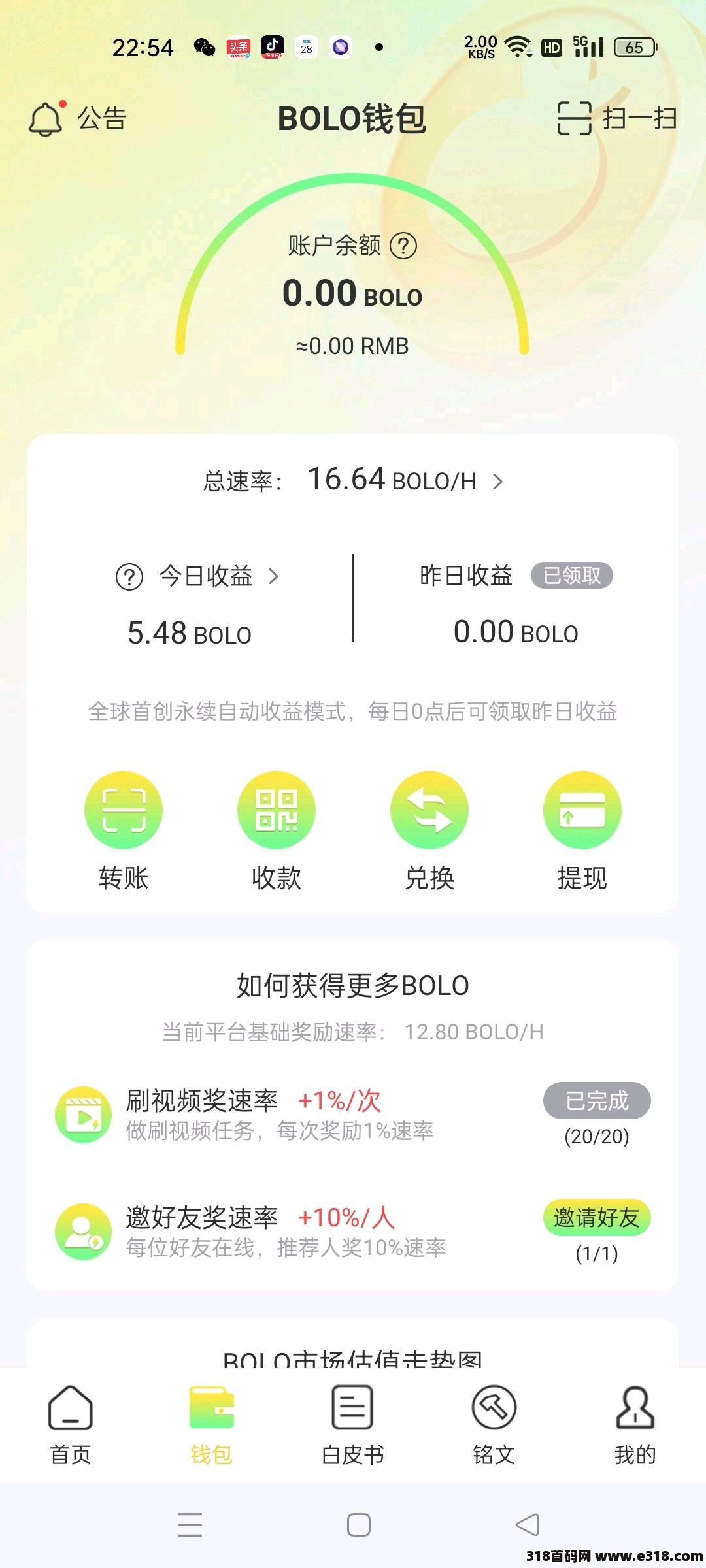Open the 转账 transfer function
Screen dimensions: 706x1568
pos(124,811)
